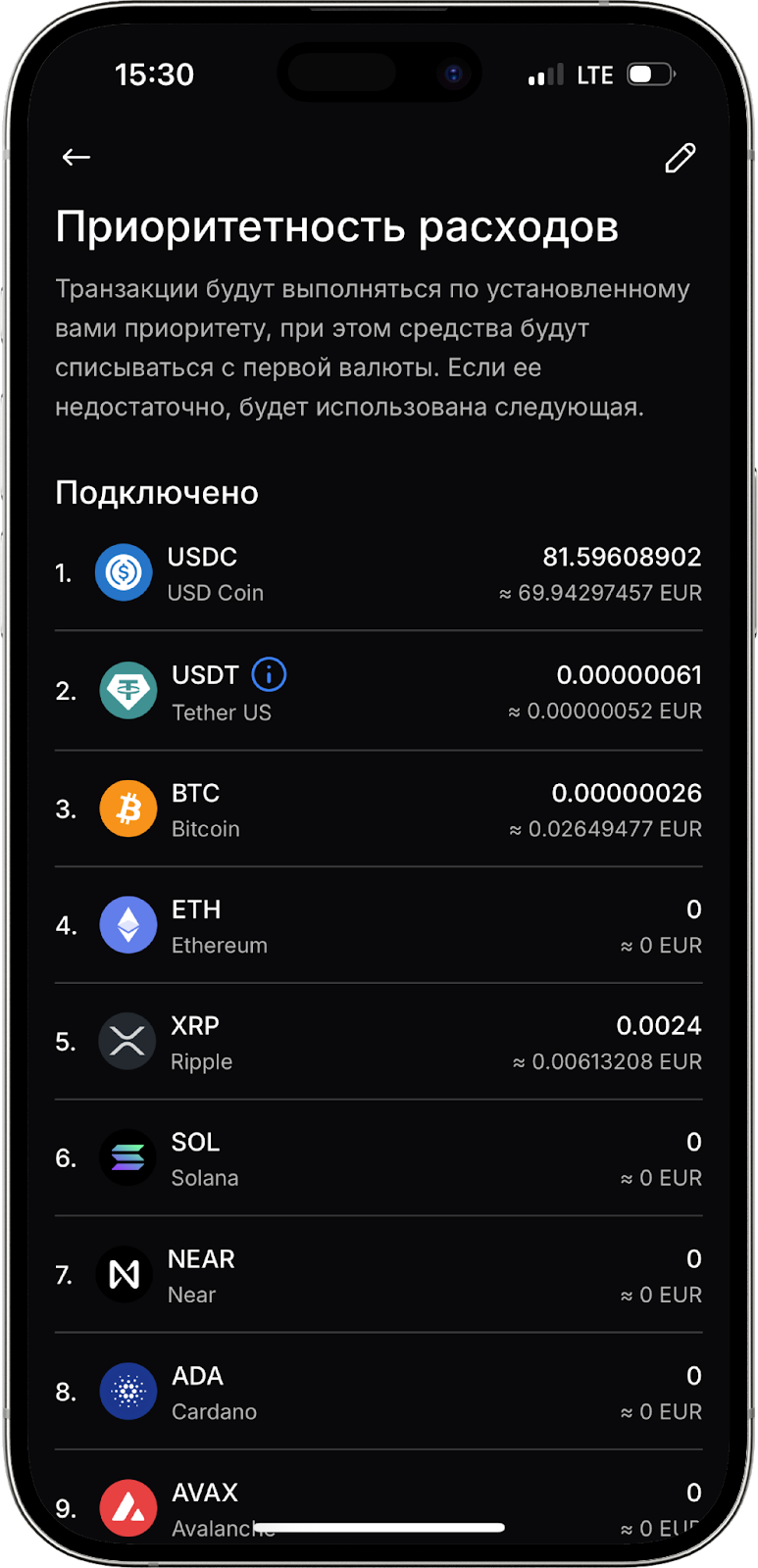758x1568 pixels.
Task: Open the ETH Ethereum row
Action: click(379, 926)
